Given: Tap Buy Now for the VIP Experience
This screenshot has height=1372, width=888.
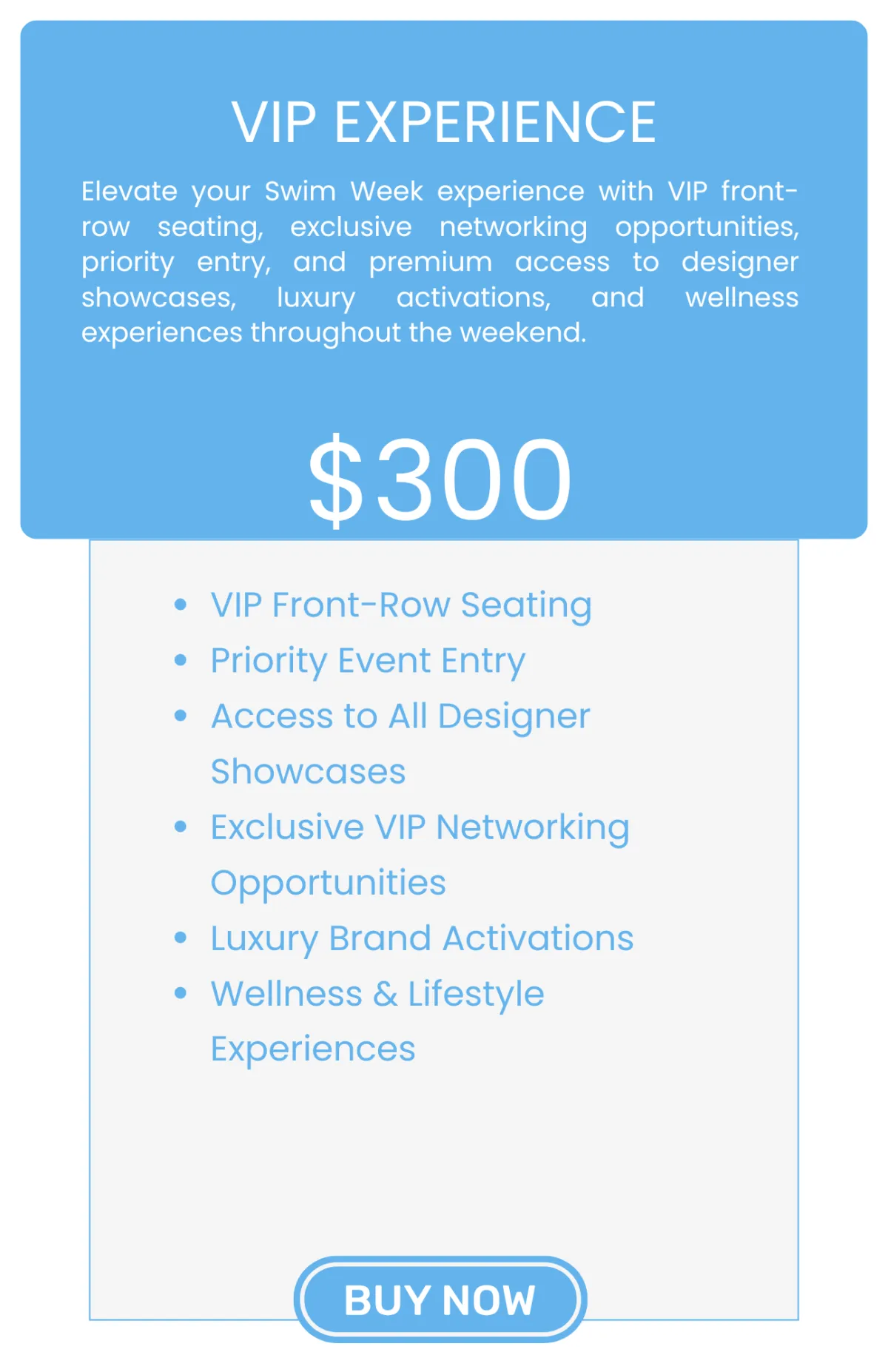Looking at the screenshot, I should pos(440,1299).
